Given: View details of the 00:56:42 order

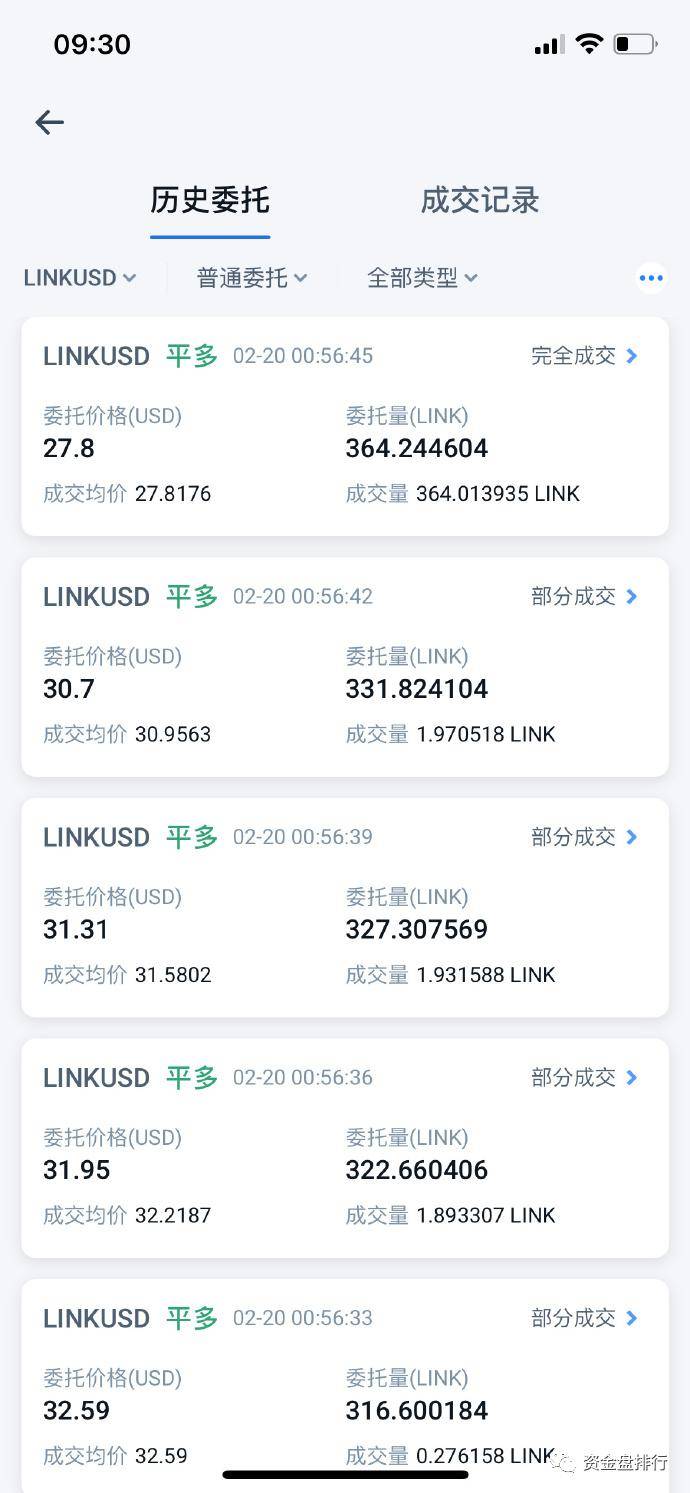Looking at the screenshot, I should [584, 597].
